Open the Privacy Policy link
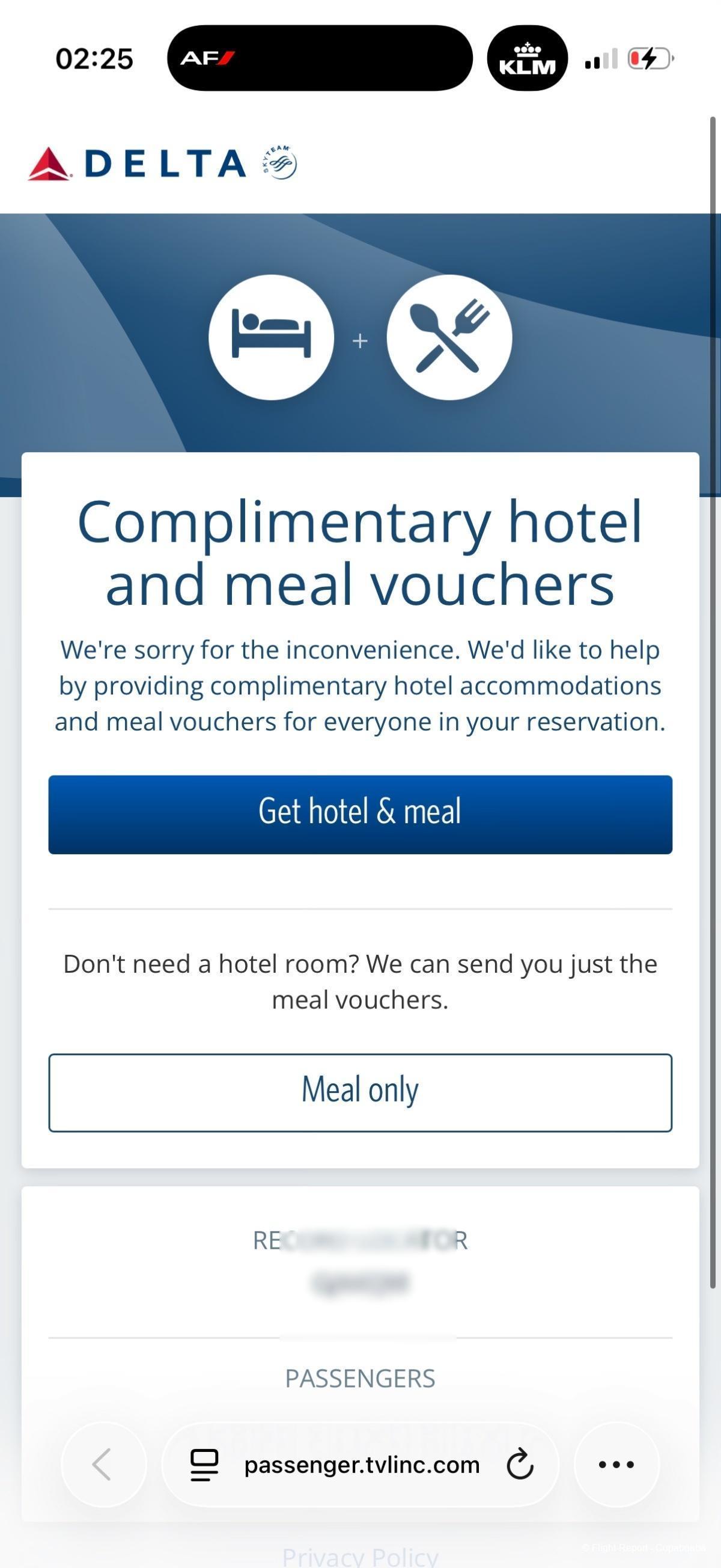 (x=360, y=1556)
